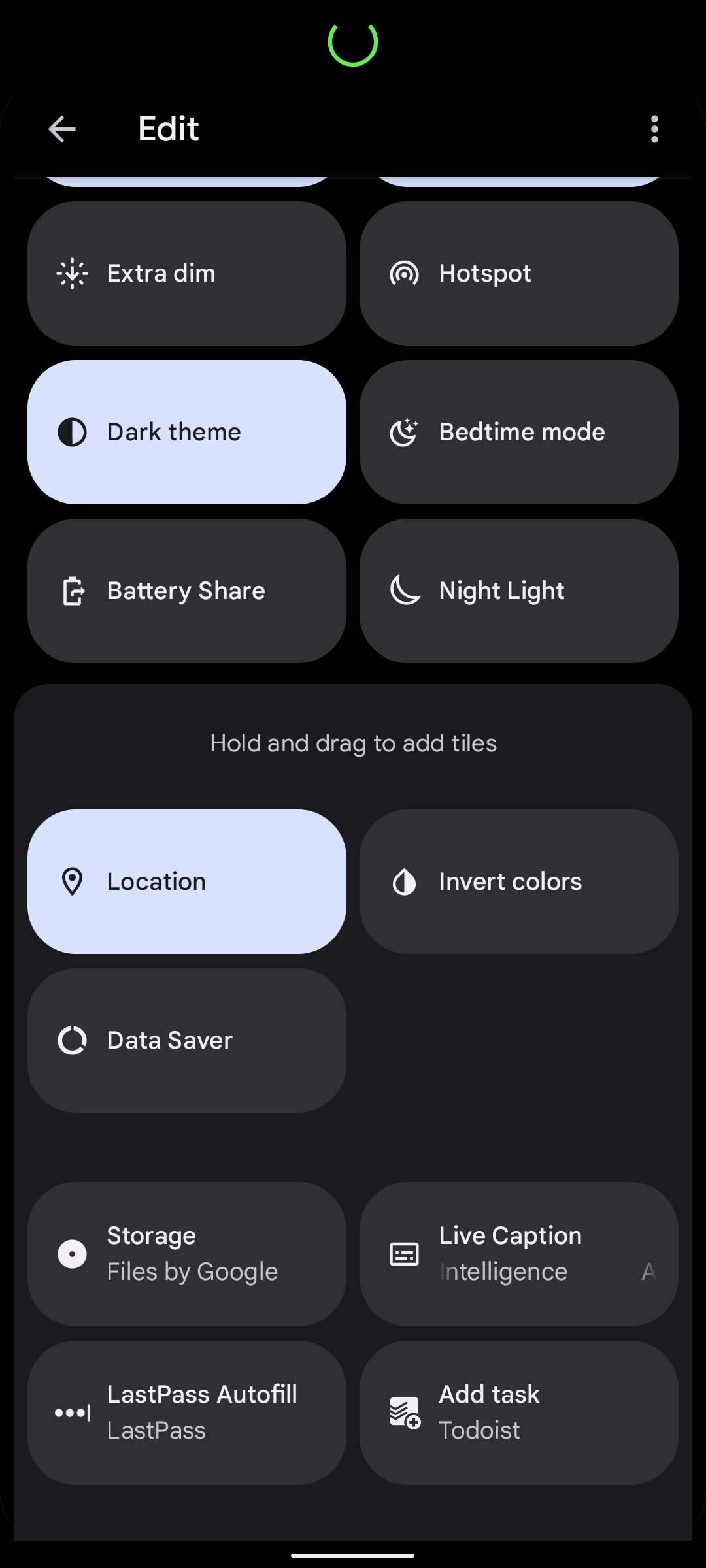The width and height of the screenshot is (706, 1568).
Task: Click the Battery Share icon
Action: click(x=73, y=590)
